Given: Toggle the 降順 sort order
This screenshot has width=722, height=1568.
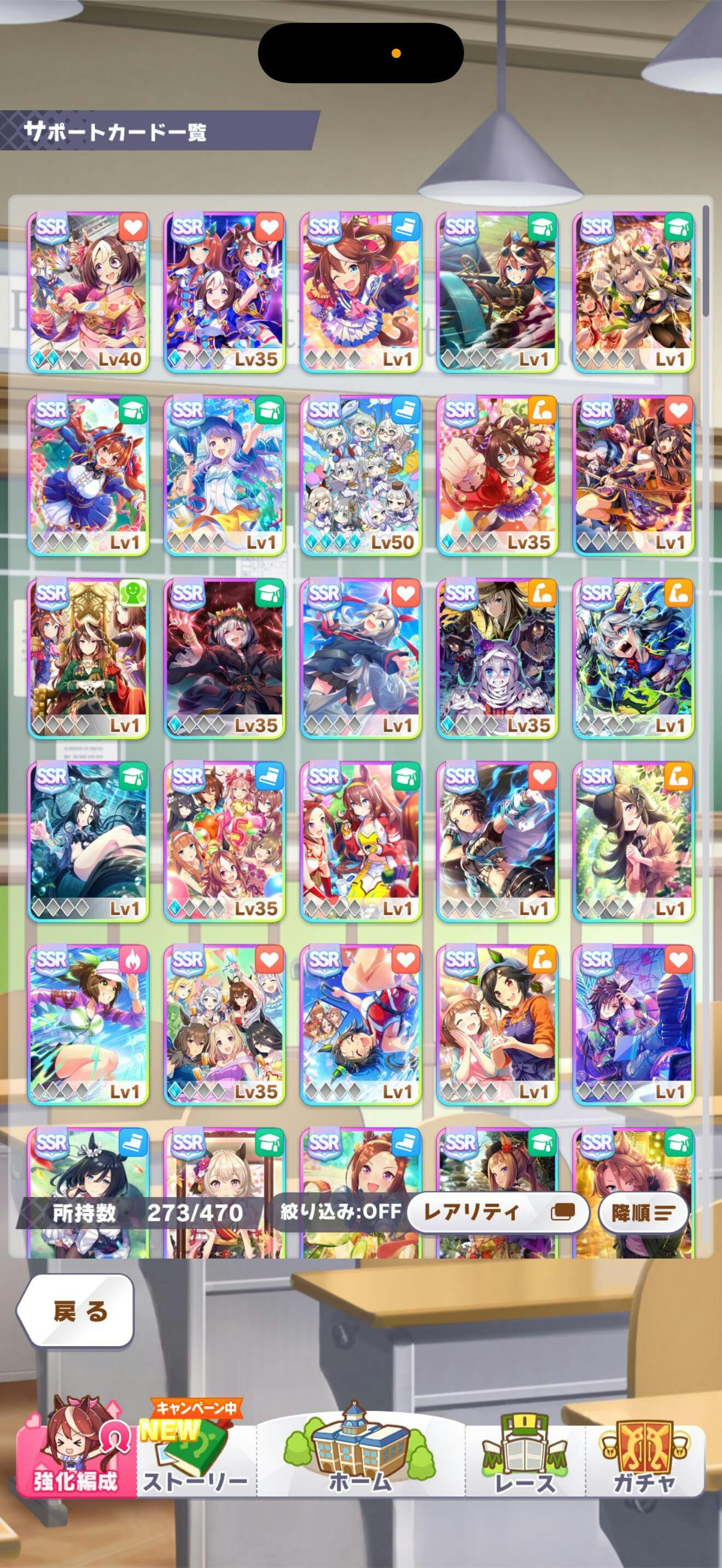Looking at the screenshot, I should [643, 1213].
